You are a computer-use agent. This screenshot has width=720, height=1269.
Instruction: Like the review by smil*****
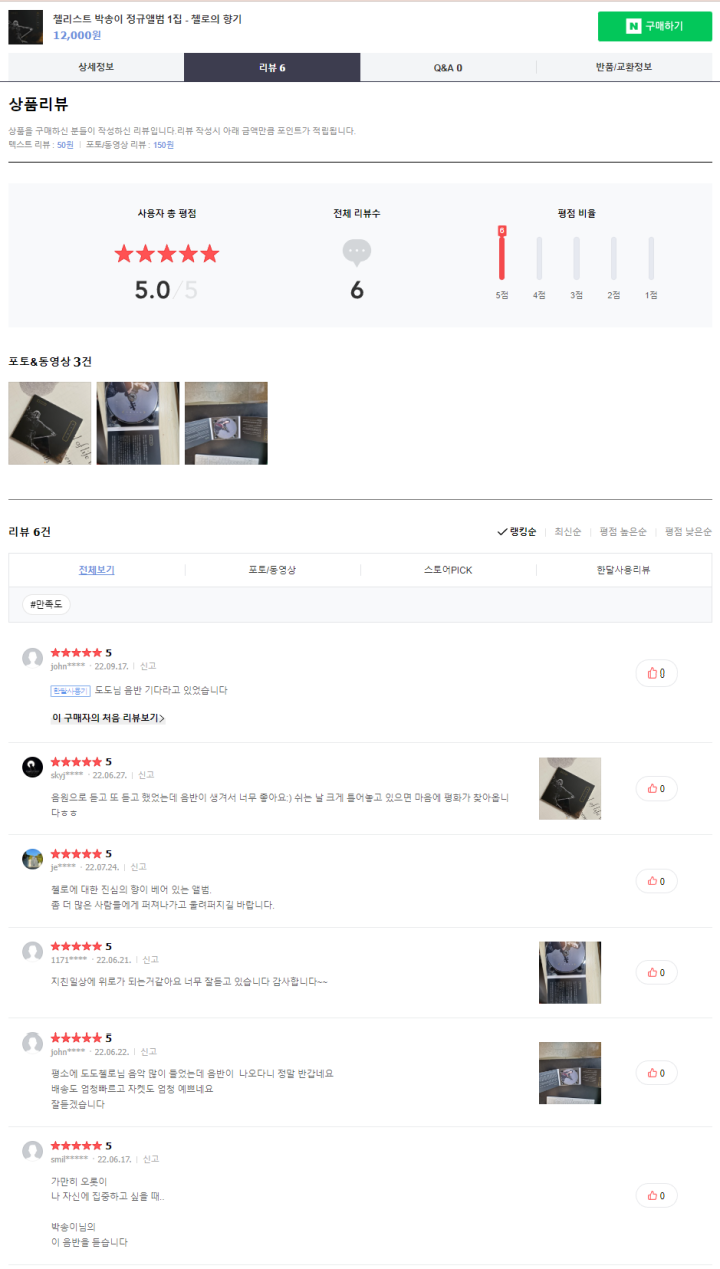click(x=656, y=1195)
